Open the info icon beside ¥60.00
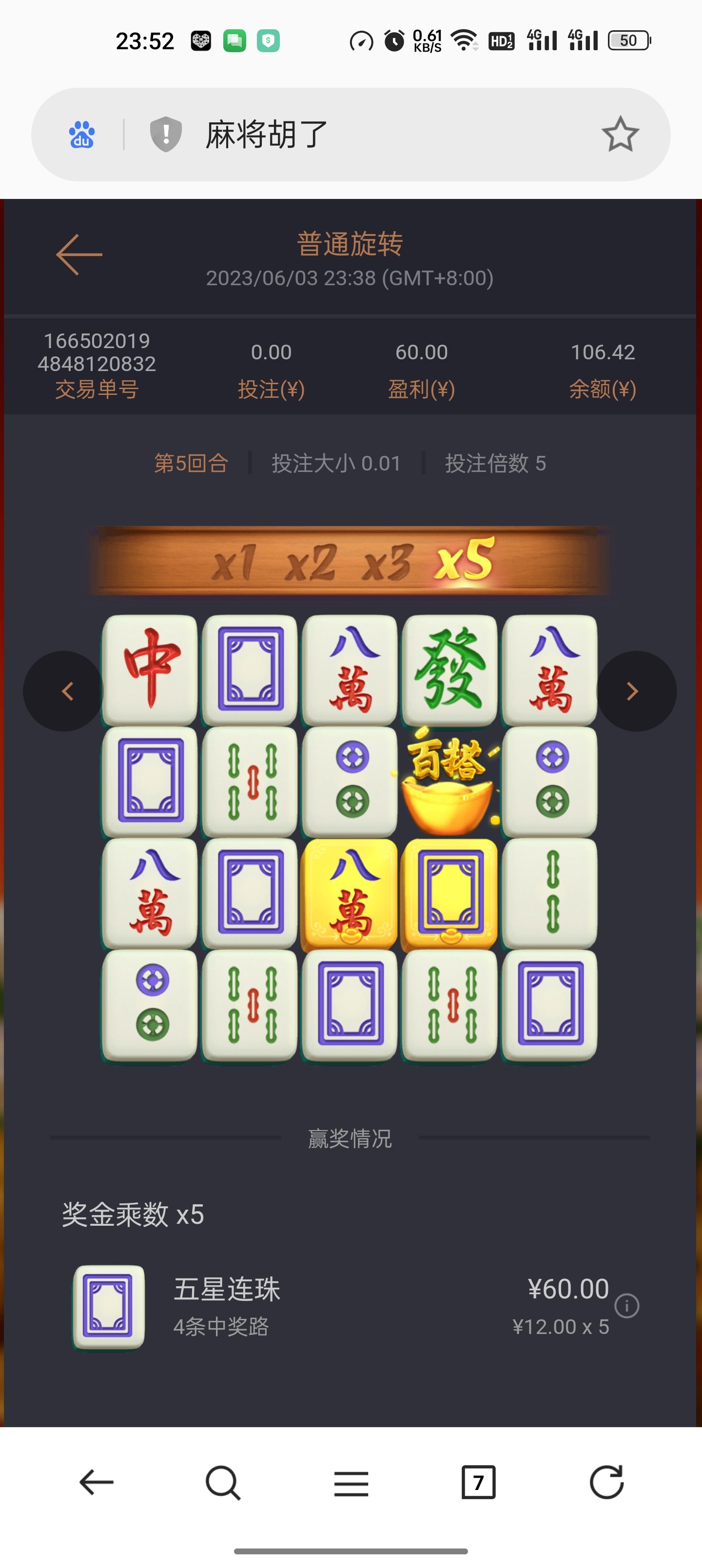The image size is (702, 1568). pyautogui.click(x=626, y=1306)
